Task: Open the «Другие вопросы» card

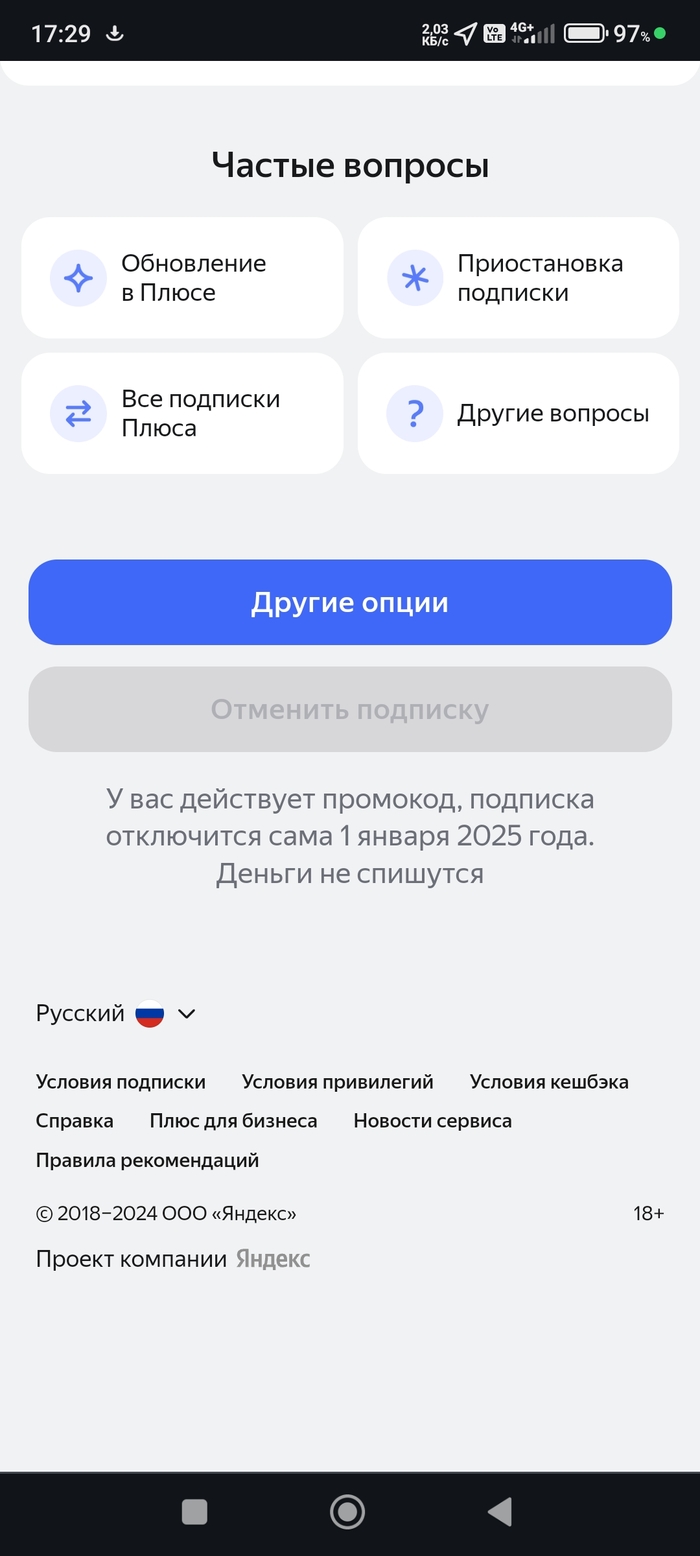Action: [x=518, y=413]
